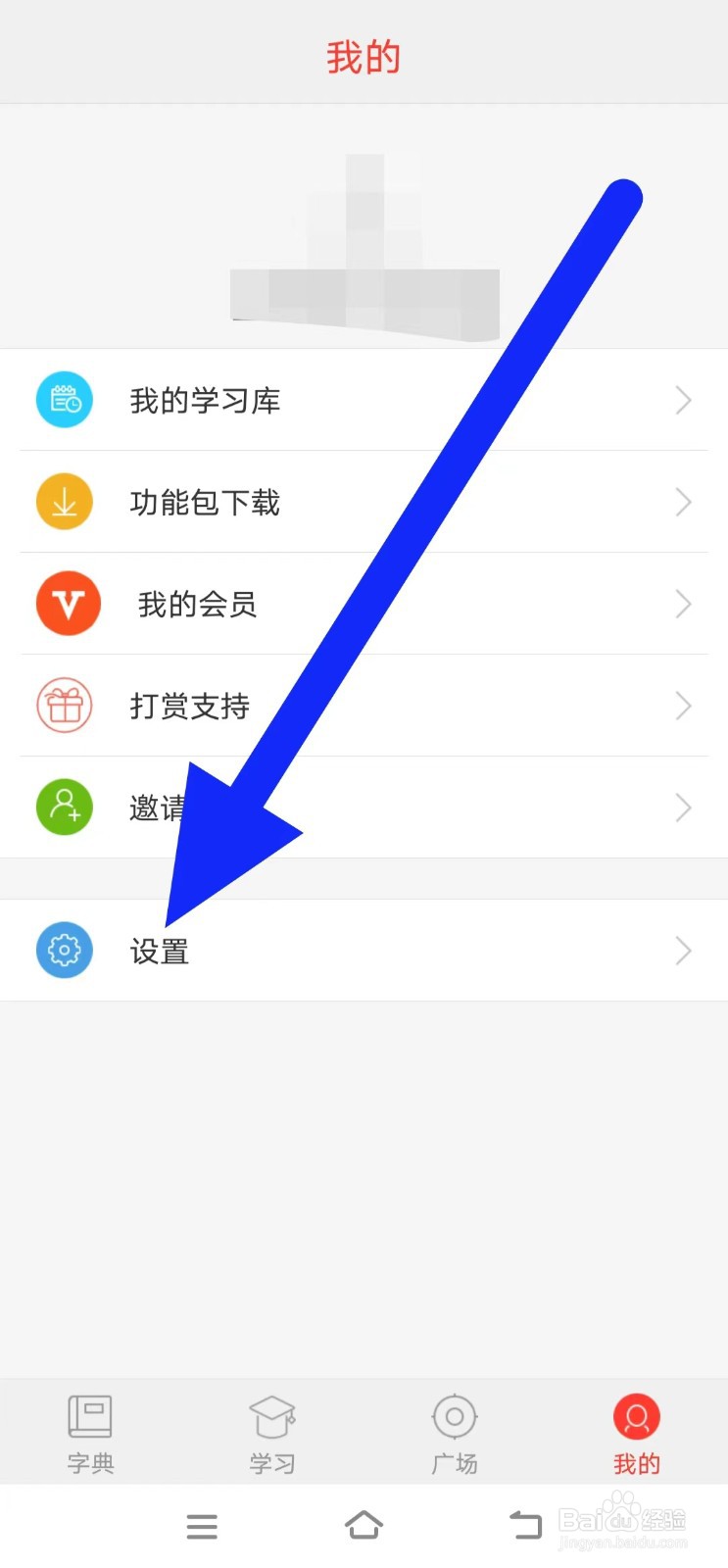Tap the blurred user profile area
The image size is (728, 1568).
click(364, 245)
